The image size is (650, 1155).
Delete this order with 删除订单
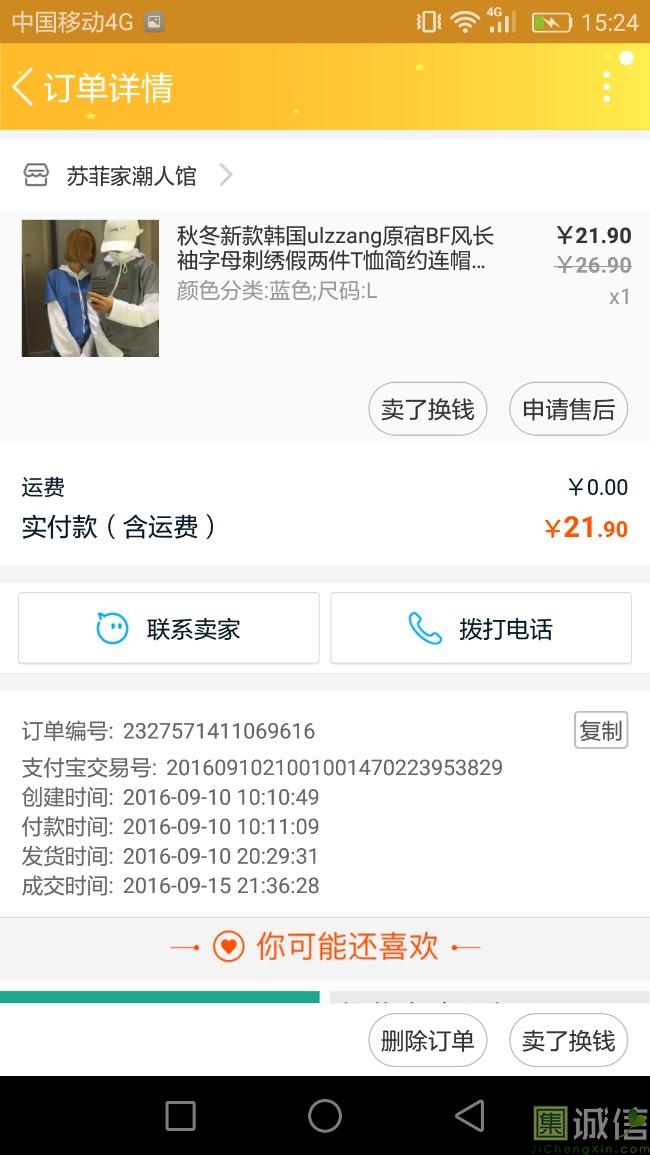(x=427, y=1040)
